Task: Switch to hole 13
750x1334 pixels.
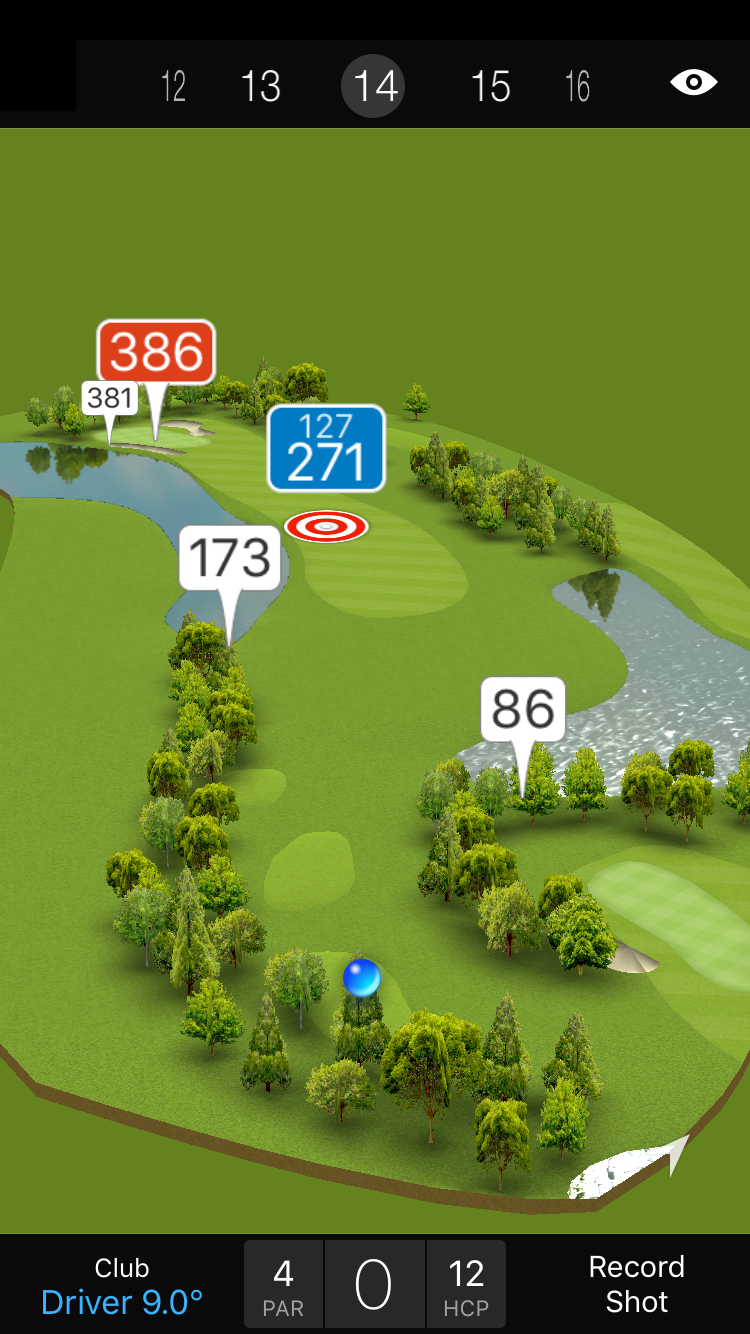Action: (261, 87)
